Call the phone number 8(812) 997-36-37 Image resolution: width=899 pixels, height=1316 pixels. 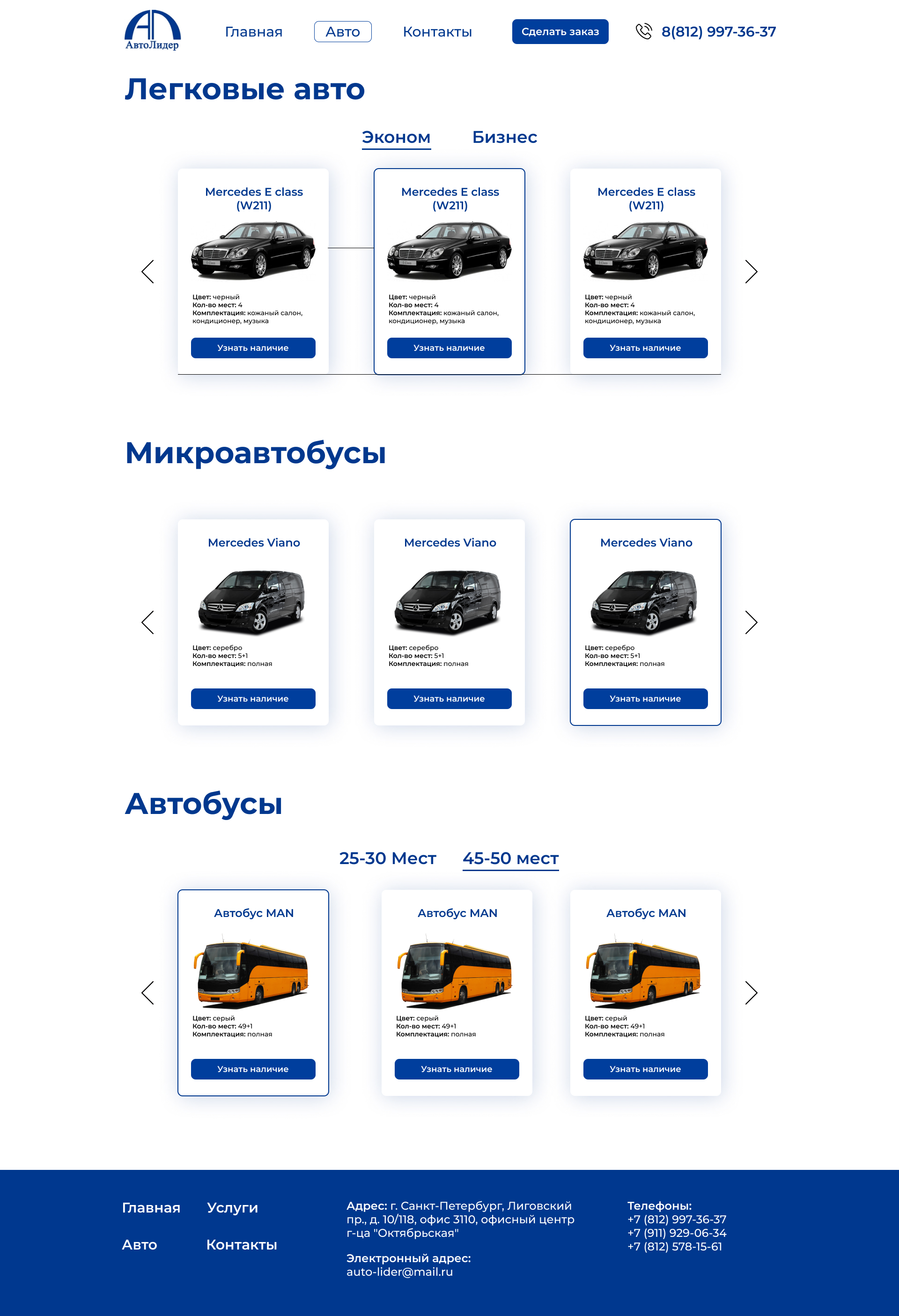pos(718,32)
